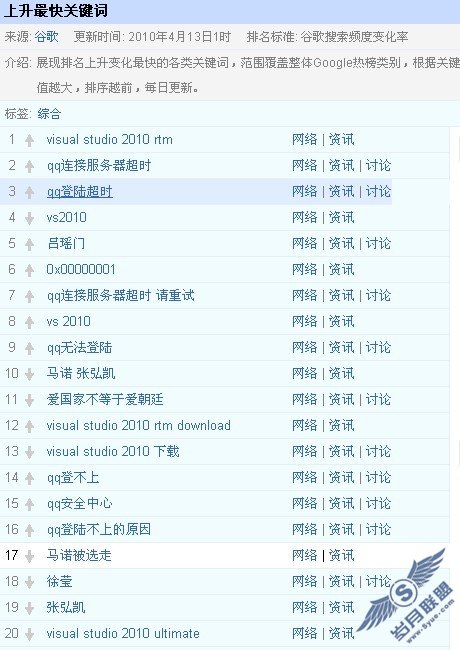Screen dimensions: 460x650
Task: Open keyword vs2010
Action: (66, 218)
